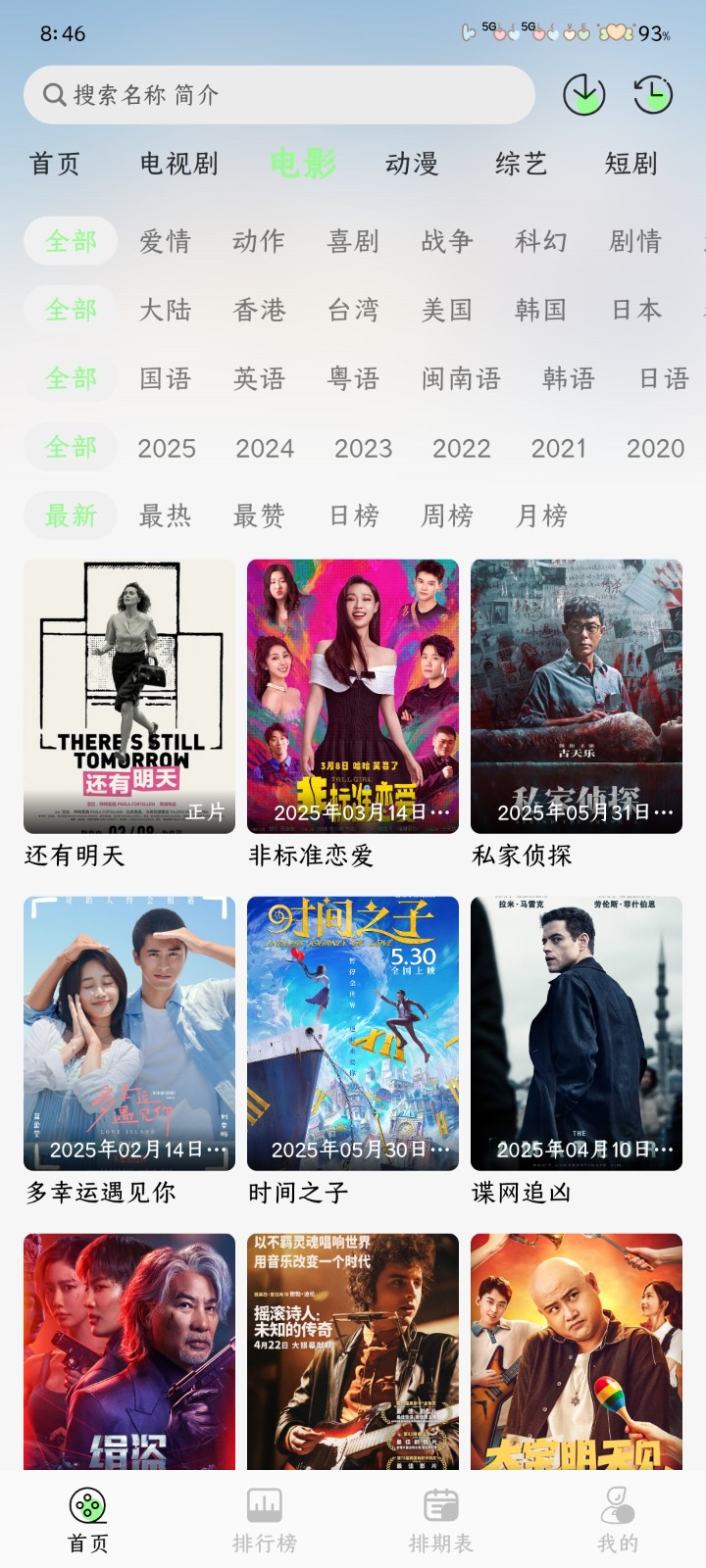Open the downloads icon
The width and height of the screenshot is (706, 1568).
click(x=583, y=95)
